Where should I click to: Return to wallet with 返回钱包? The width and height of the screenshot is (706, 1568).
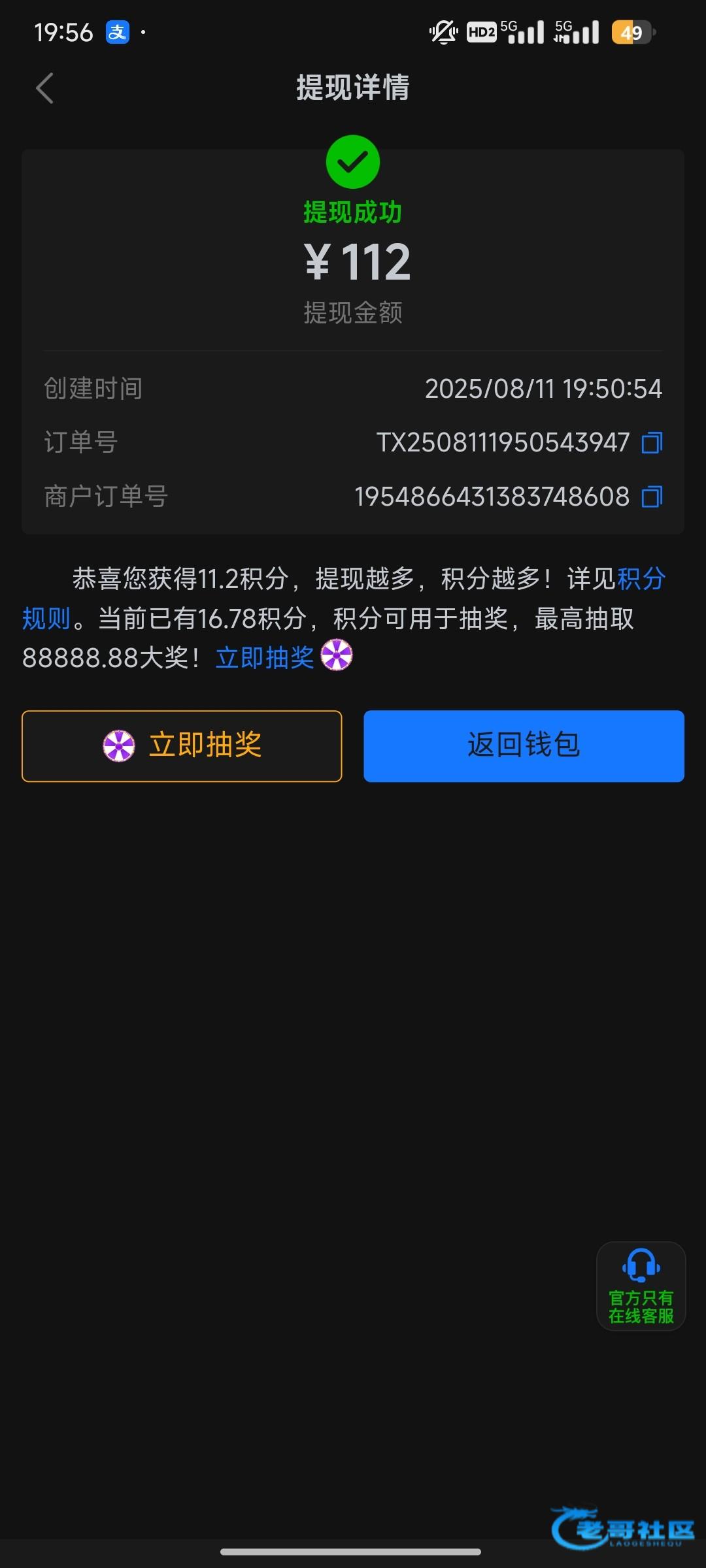click(x=524, y=746)
